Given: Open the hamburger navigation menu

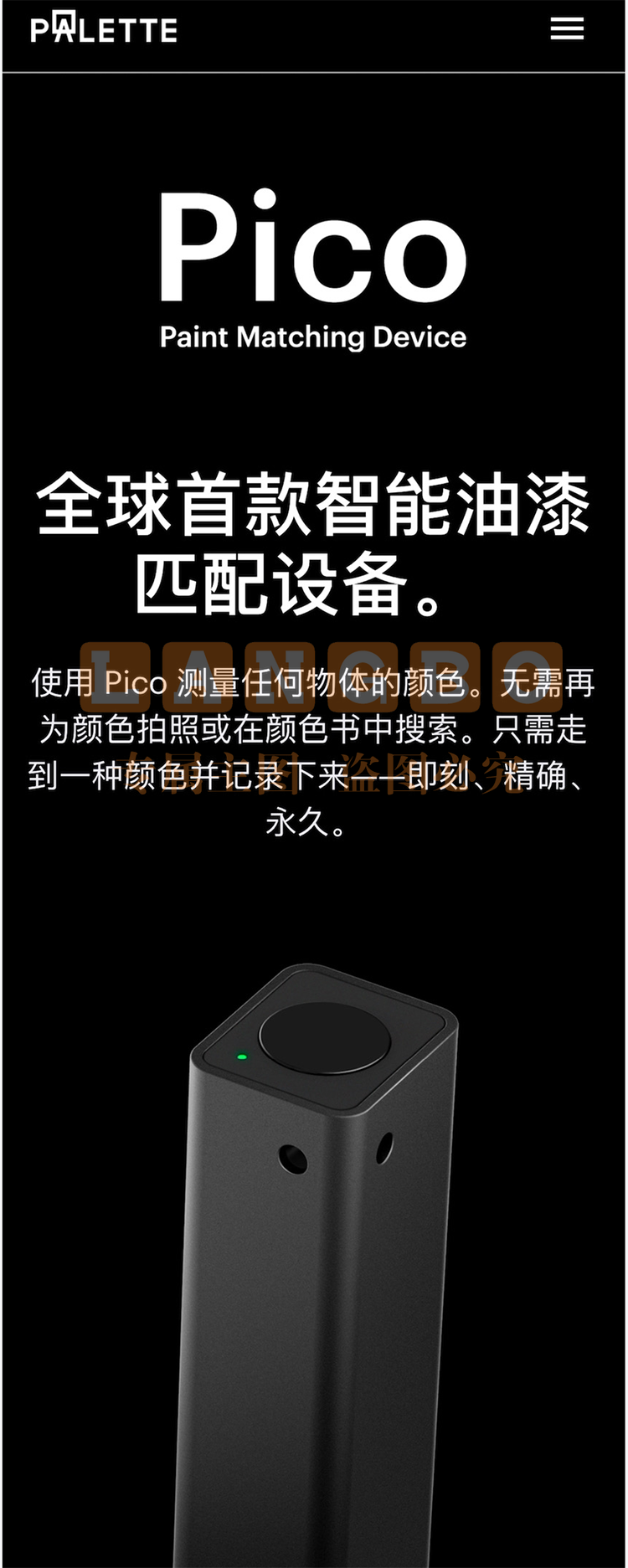Looking at the screenshot, I should [x=567, y=29].
